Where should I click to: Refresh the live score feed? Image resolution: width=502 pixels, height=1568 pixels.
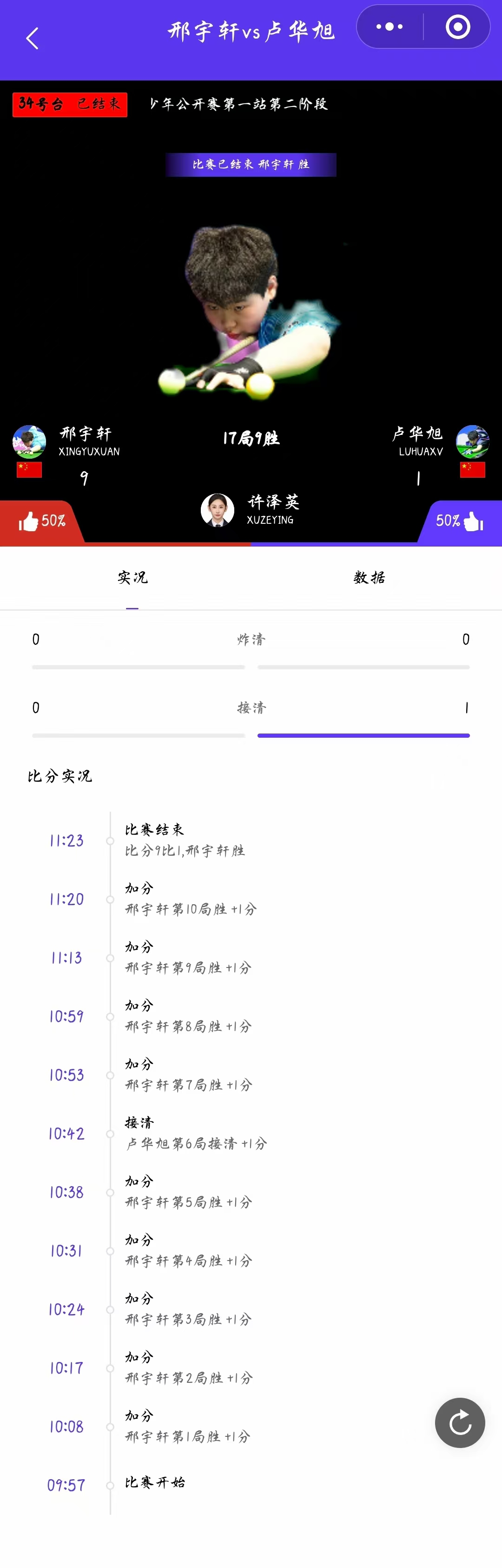click(459, 1422)
